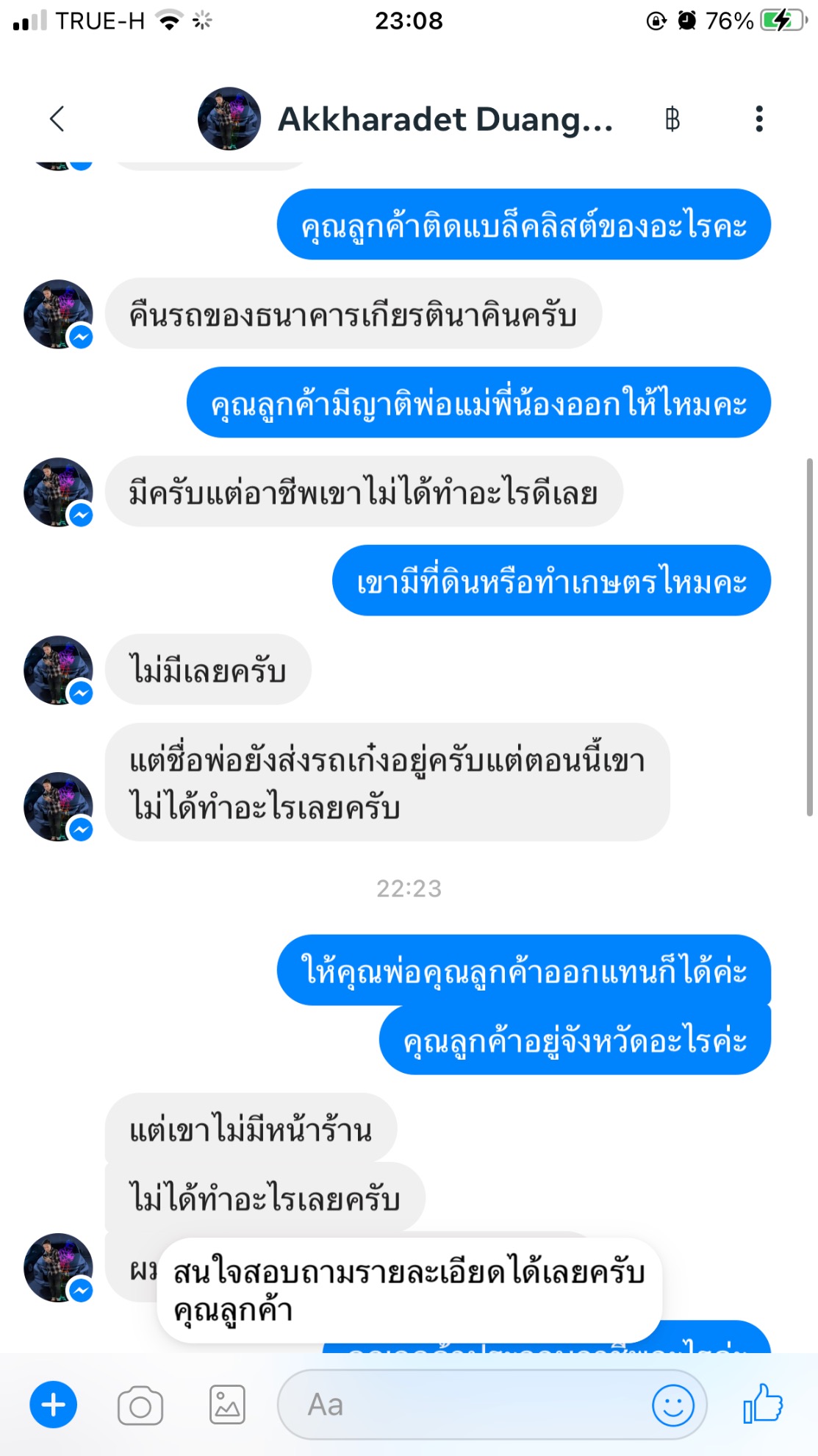Send a thumbs-up like

point(763,1404)
